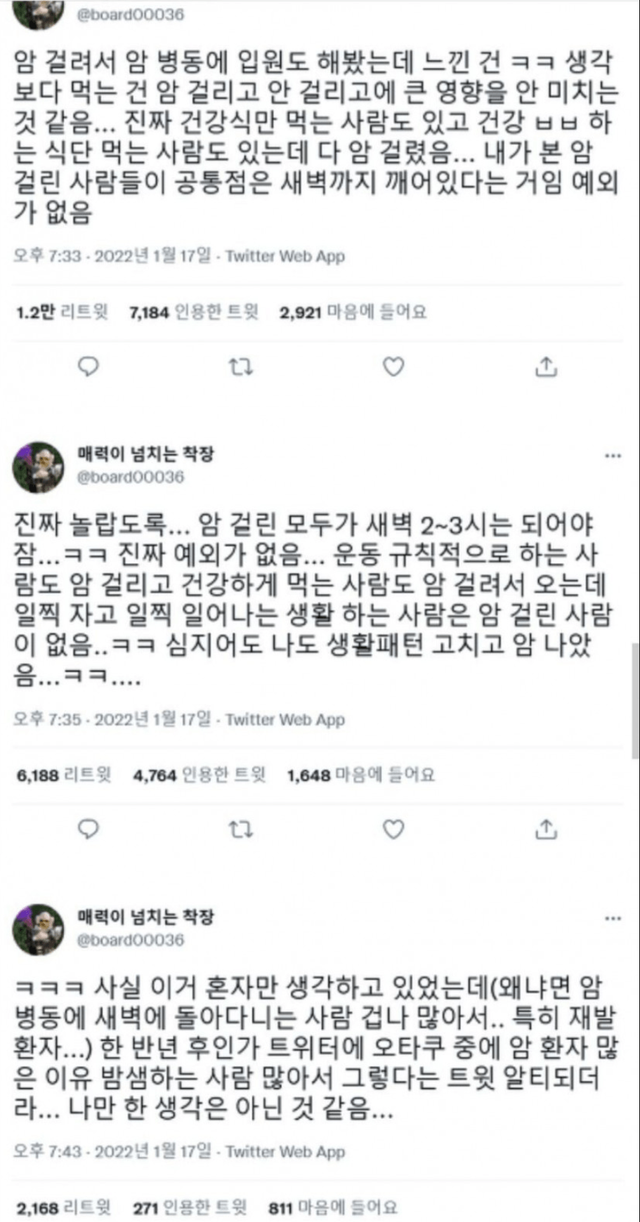Retweet the tweet posted at 오후 7:35
Viewport: 640px width, 1222px height.
(x=241, y=829)
